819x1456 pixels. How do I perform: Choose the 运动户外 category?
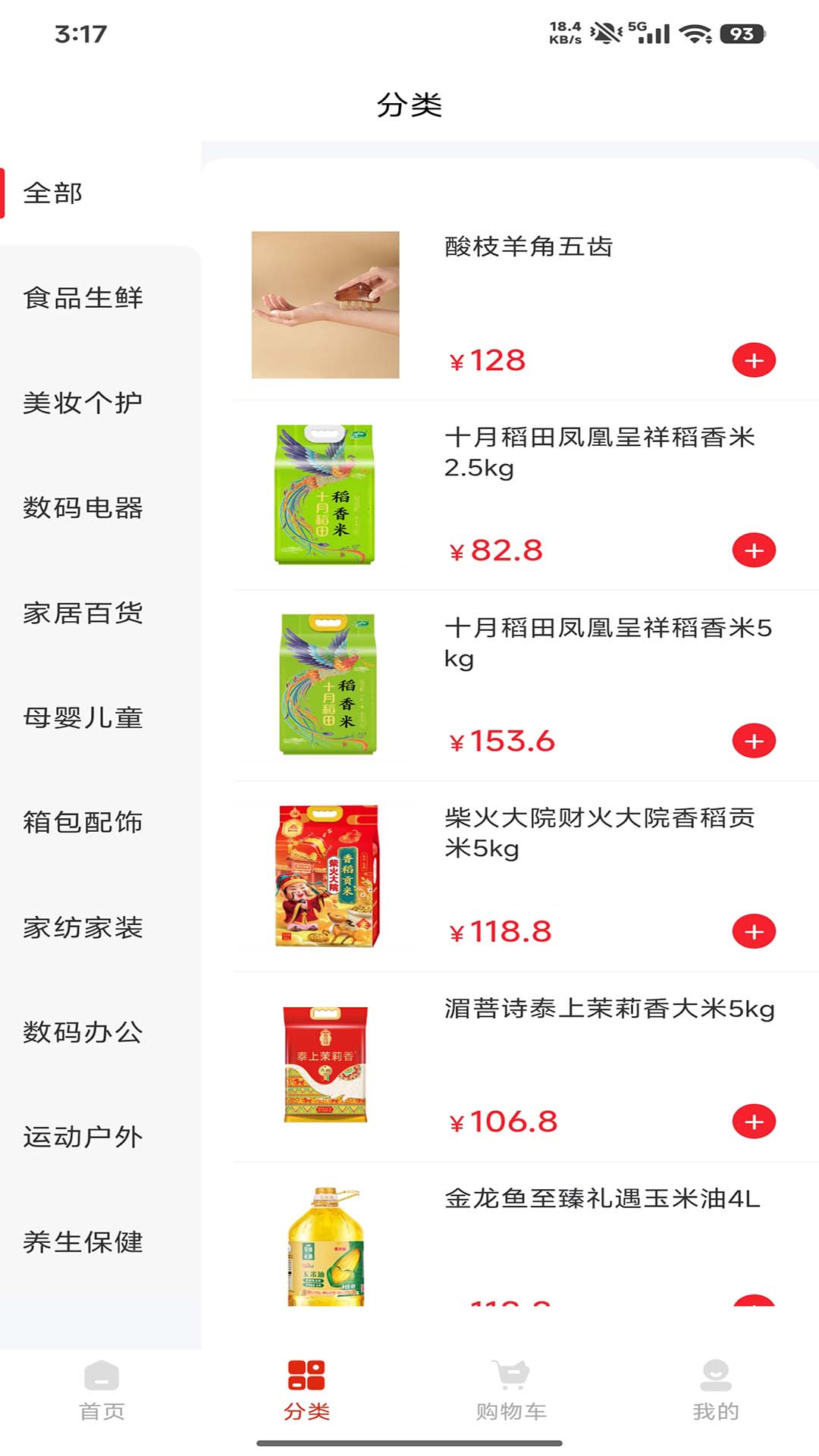(x=83, y=1137)
